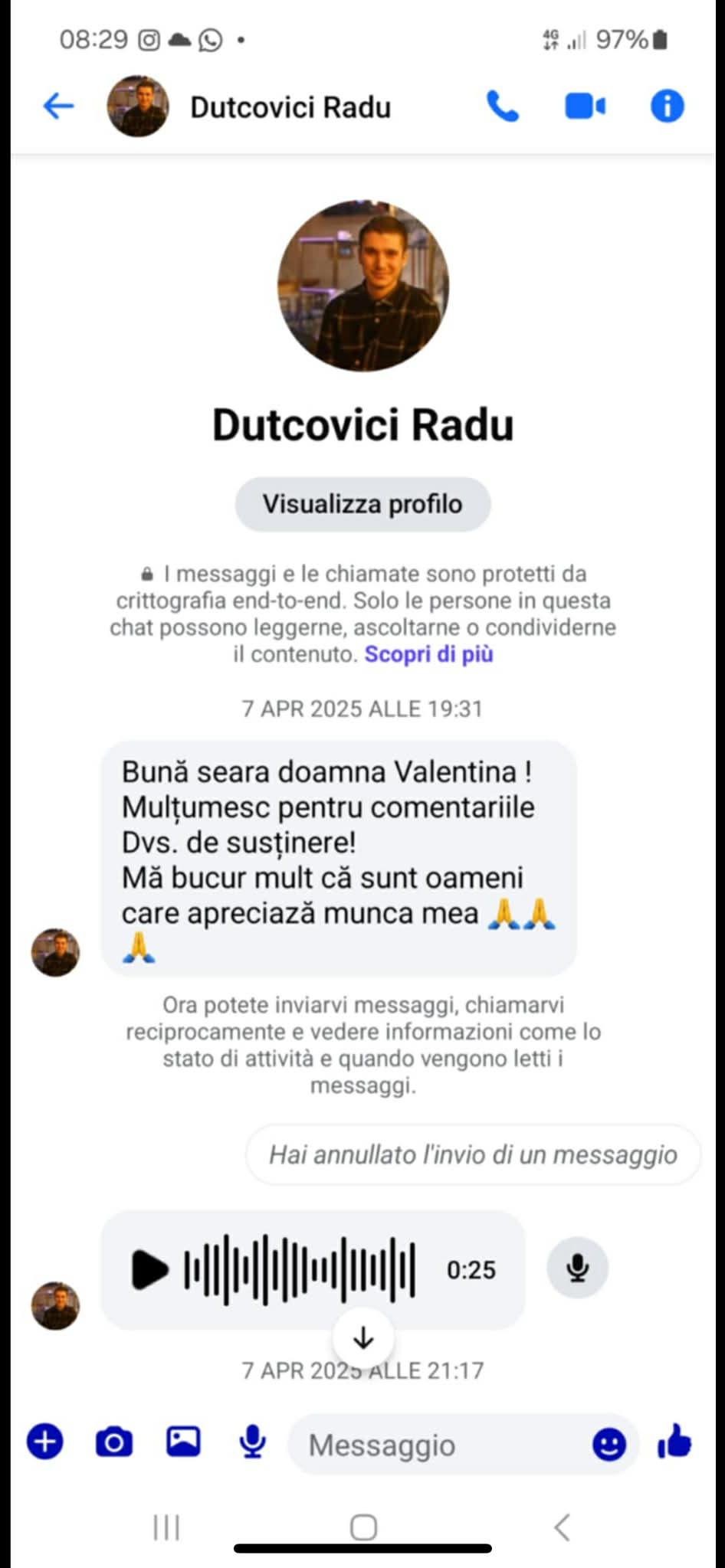The height and width of the screenshot is (1568, 725).
Task: Jump to latest messages with the down arrow
Action: click(x=363, y=1338)
